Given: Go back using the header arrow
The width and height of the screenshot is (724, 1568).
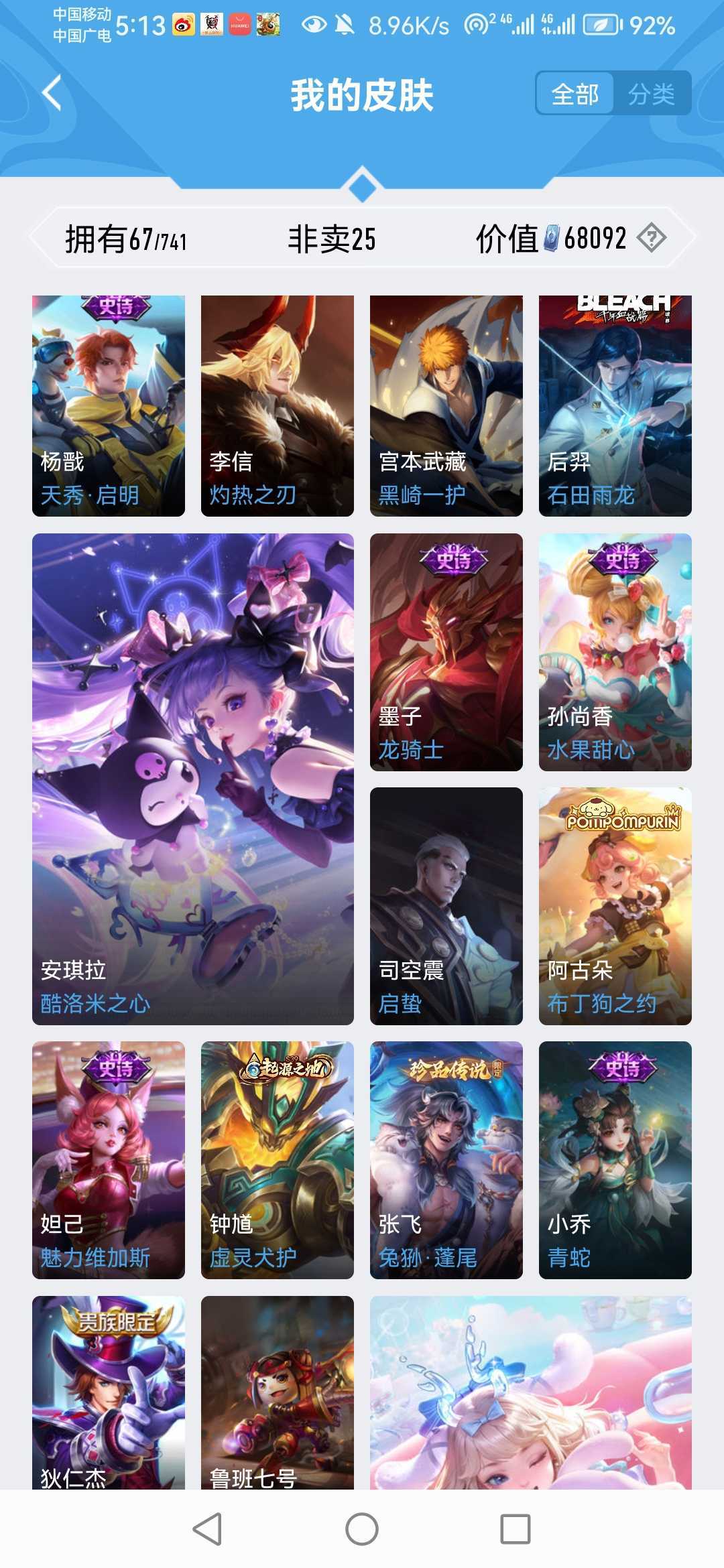Looking at the screenshot, I should [x=52, y=93].
